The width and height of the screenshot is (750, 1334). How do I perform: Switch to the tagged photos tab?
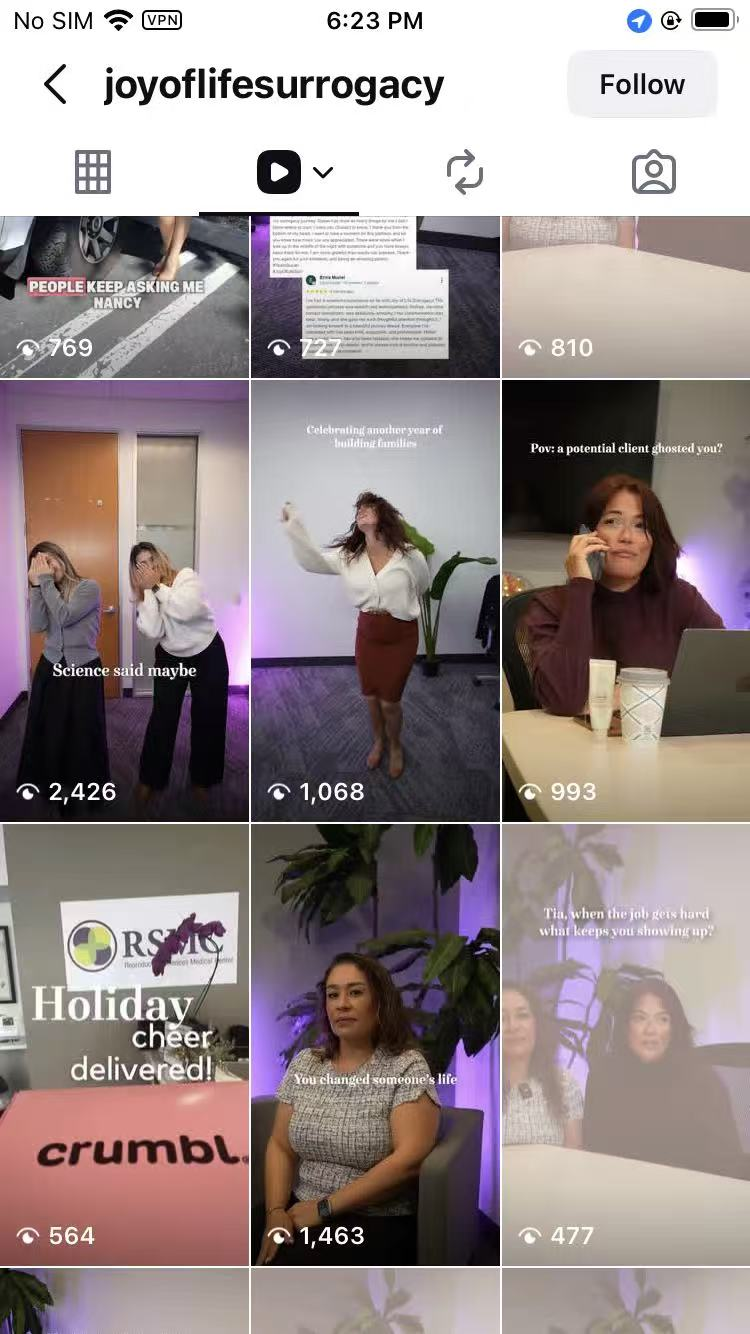coord(654,173)
